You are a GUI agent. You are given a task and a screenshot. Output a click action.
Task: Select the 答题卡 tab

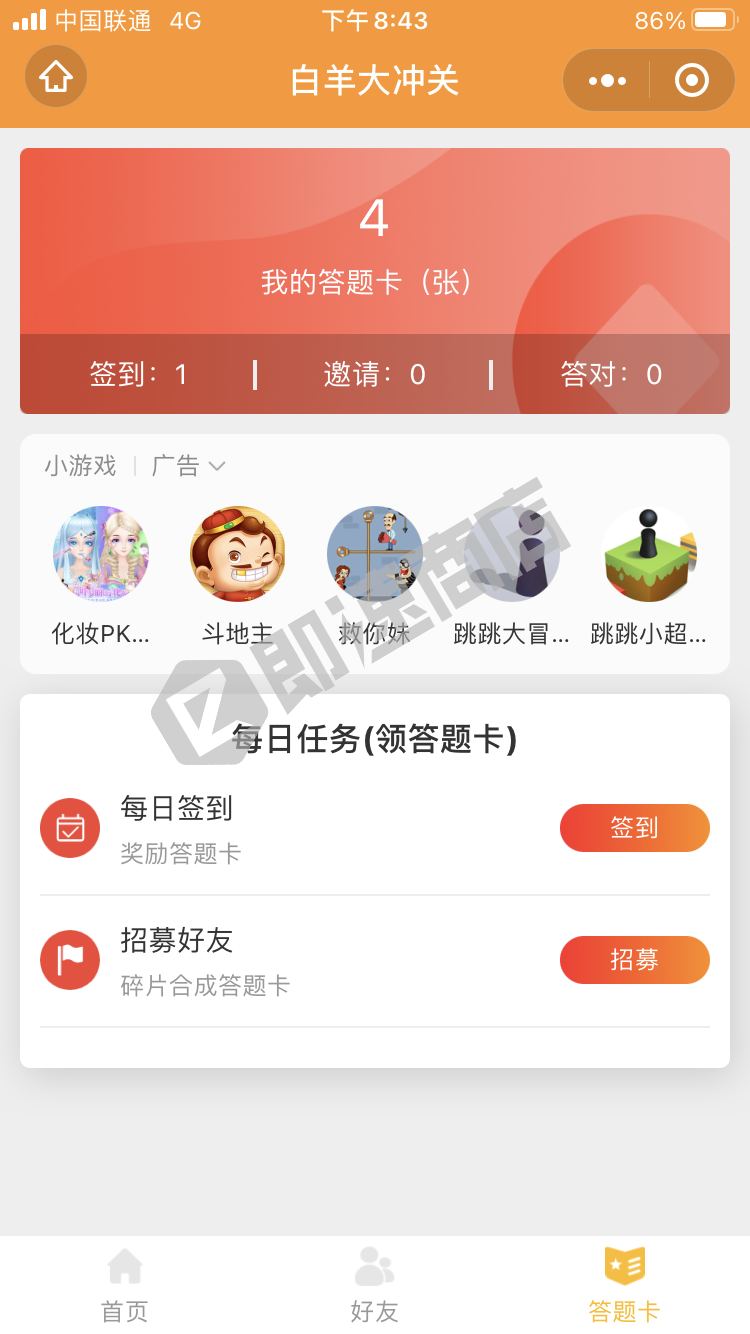coord(624,1284)
